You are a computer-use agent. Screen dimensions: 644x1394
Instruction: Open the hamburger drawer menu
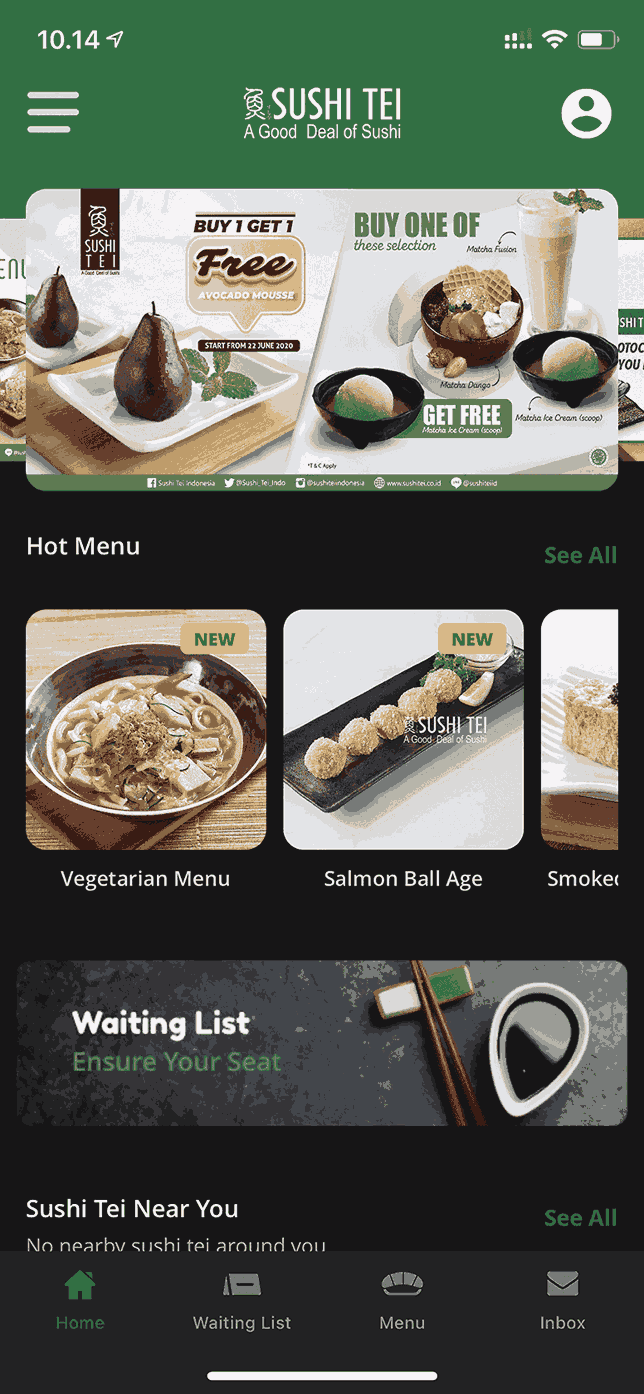(53, 112)
